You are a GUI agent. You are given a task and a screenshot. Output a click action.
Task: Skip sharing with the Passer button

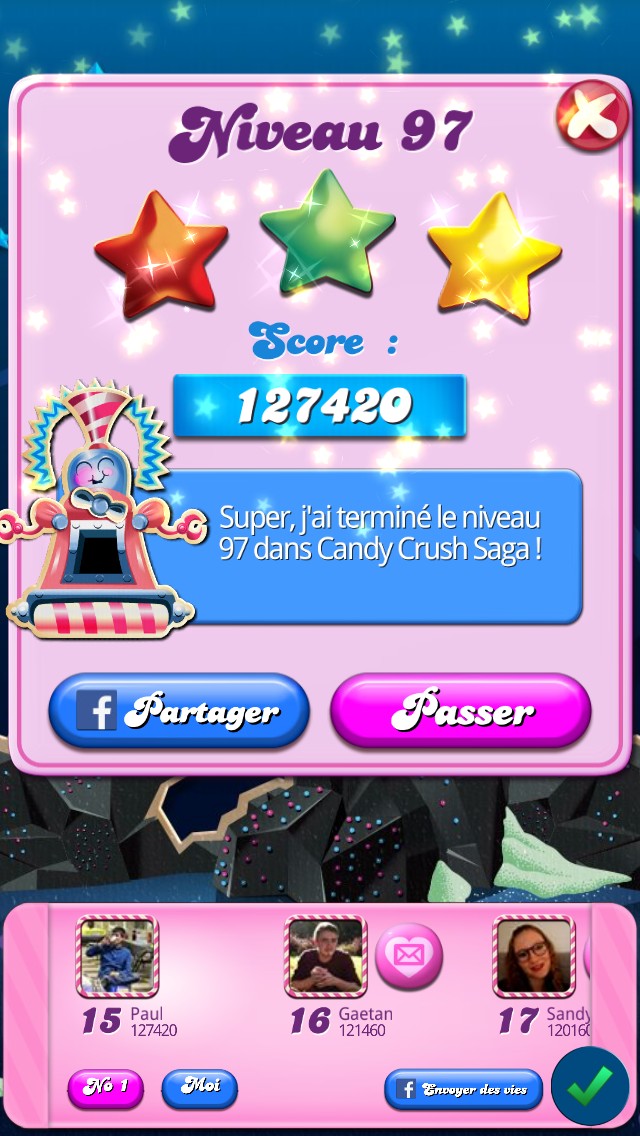pyautogui.click(x=461, y=711)
